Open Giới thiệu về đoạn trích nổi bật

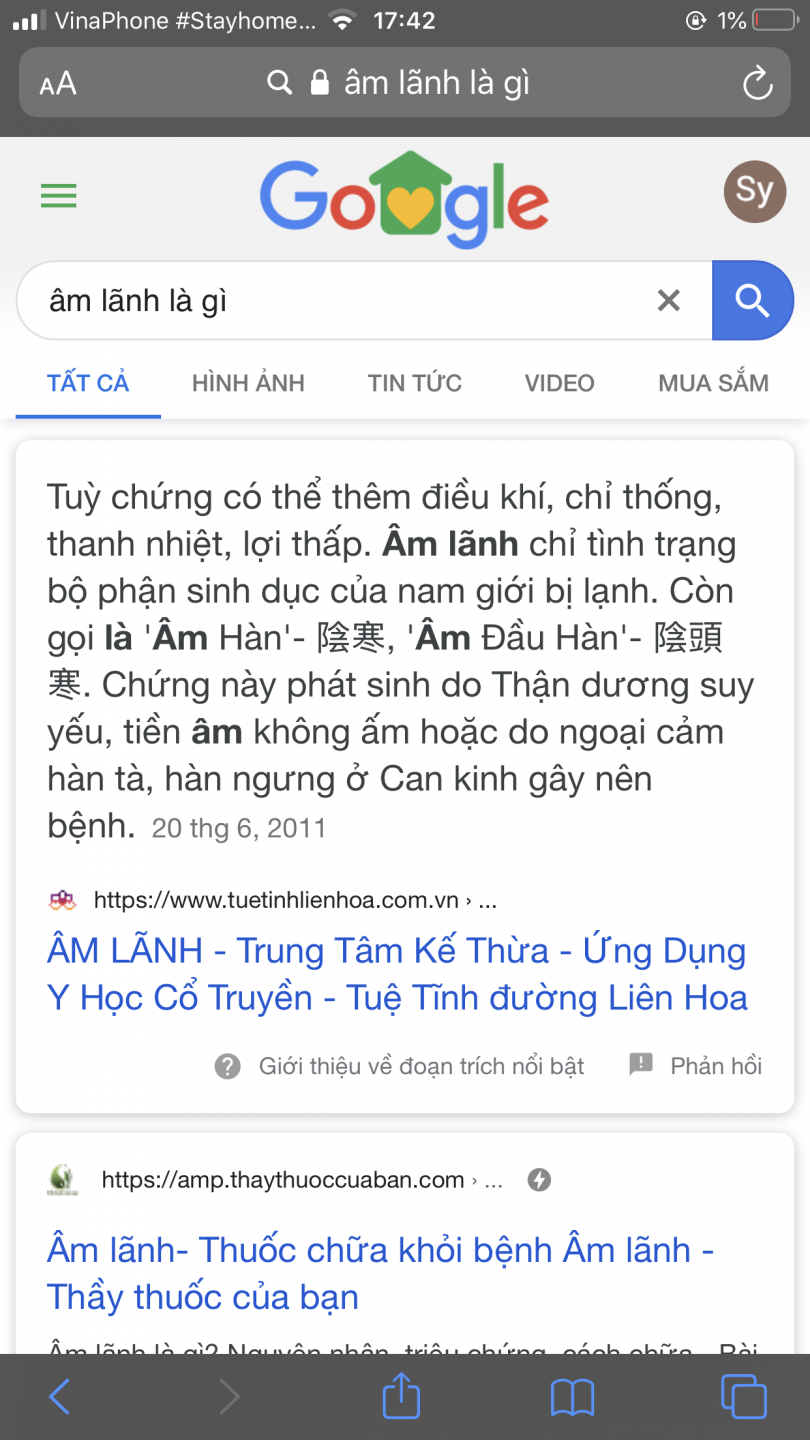pos(400,1066)
